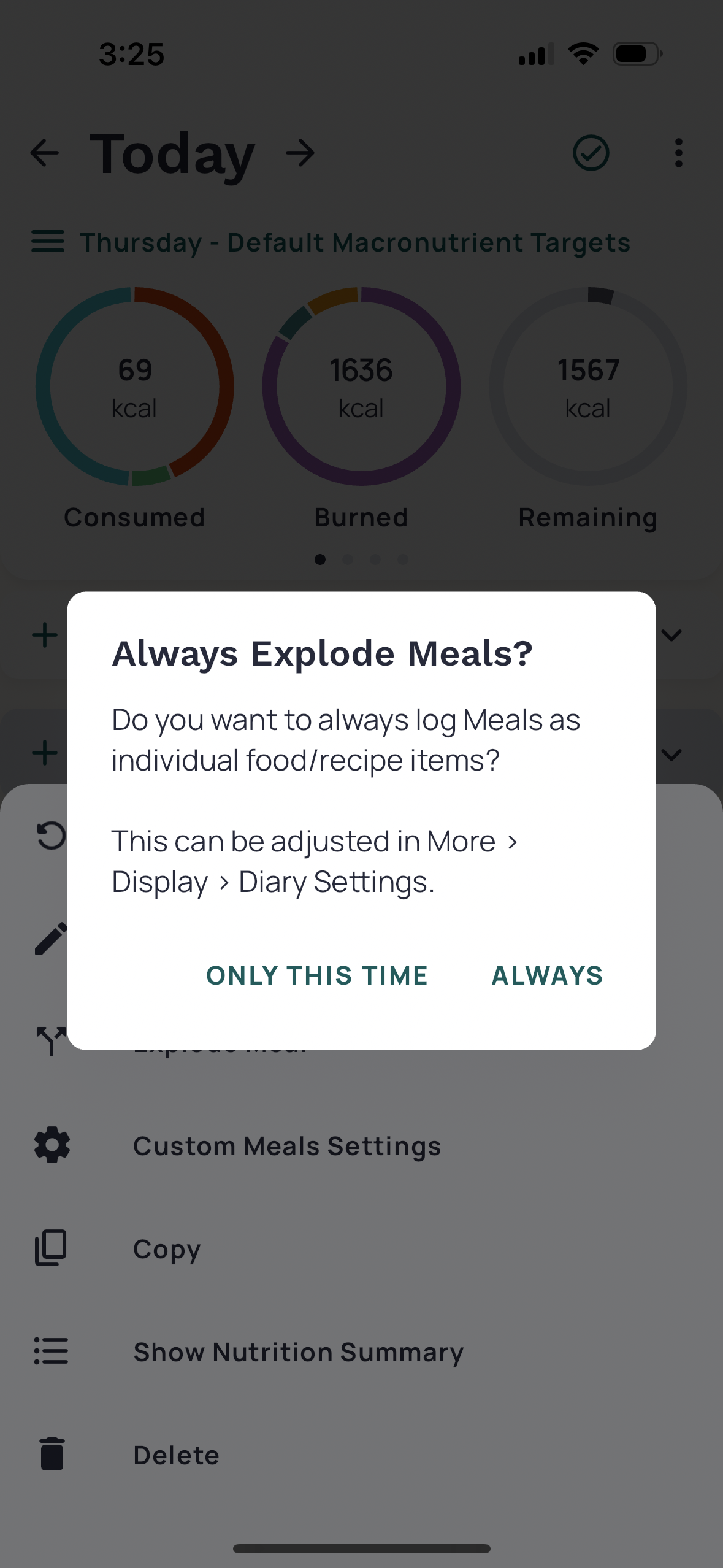Open the hamburger menu beside Thursday targets
Viewport: 723px width, 1568px height.
pyautogui.click(x=48, y=242)
